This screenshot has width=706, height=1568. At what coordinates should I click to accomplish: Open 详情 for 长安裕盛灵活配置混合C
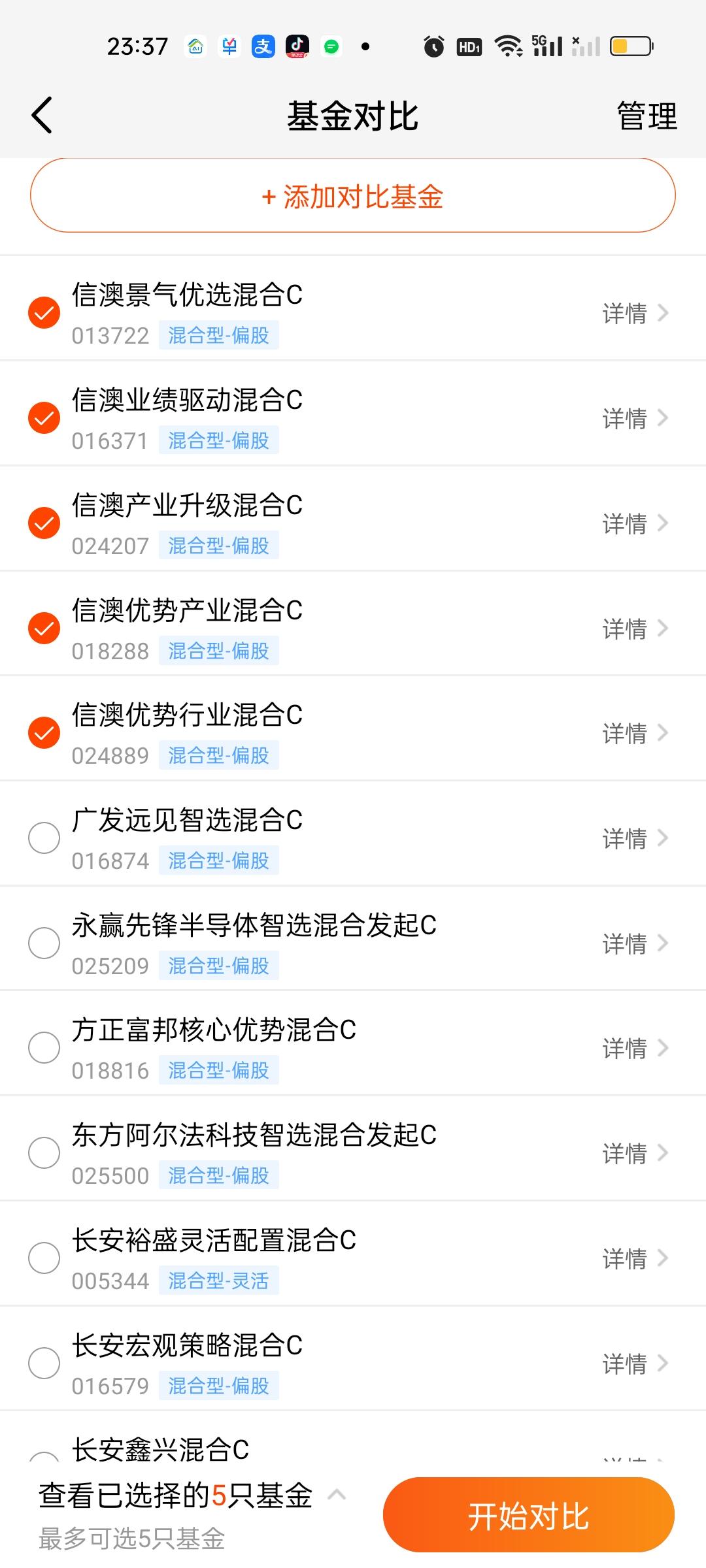pos(634,1259)
